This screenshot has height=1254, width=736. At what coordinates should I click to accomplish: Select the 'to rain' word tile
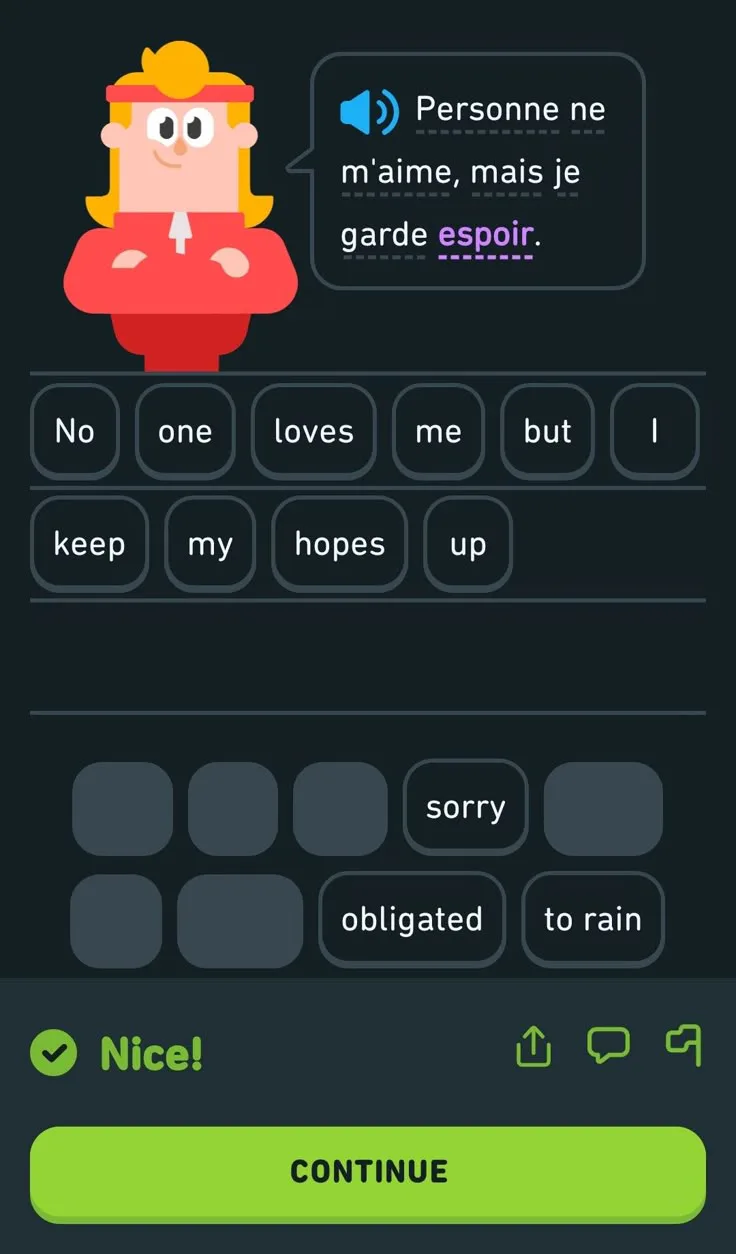click(593, 919)
